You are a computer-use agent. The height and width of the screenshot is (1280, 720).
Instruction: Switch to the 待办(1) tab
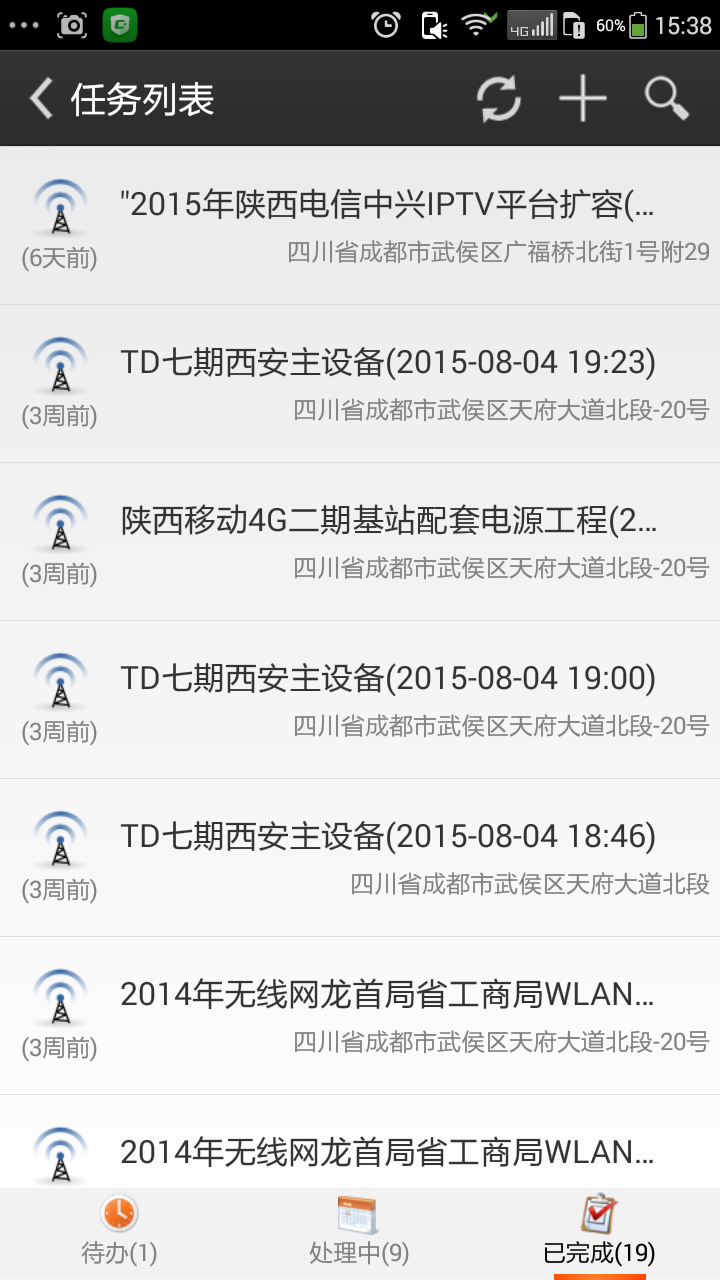coord(119,1232)
